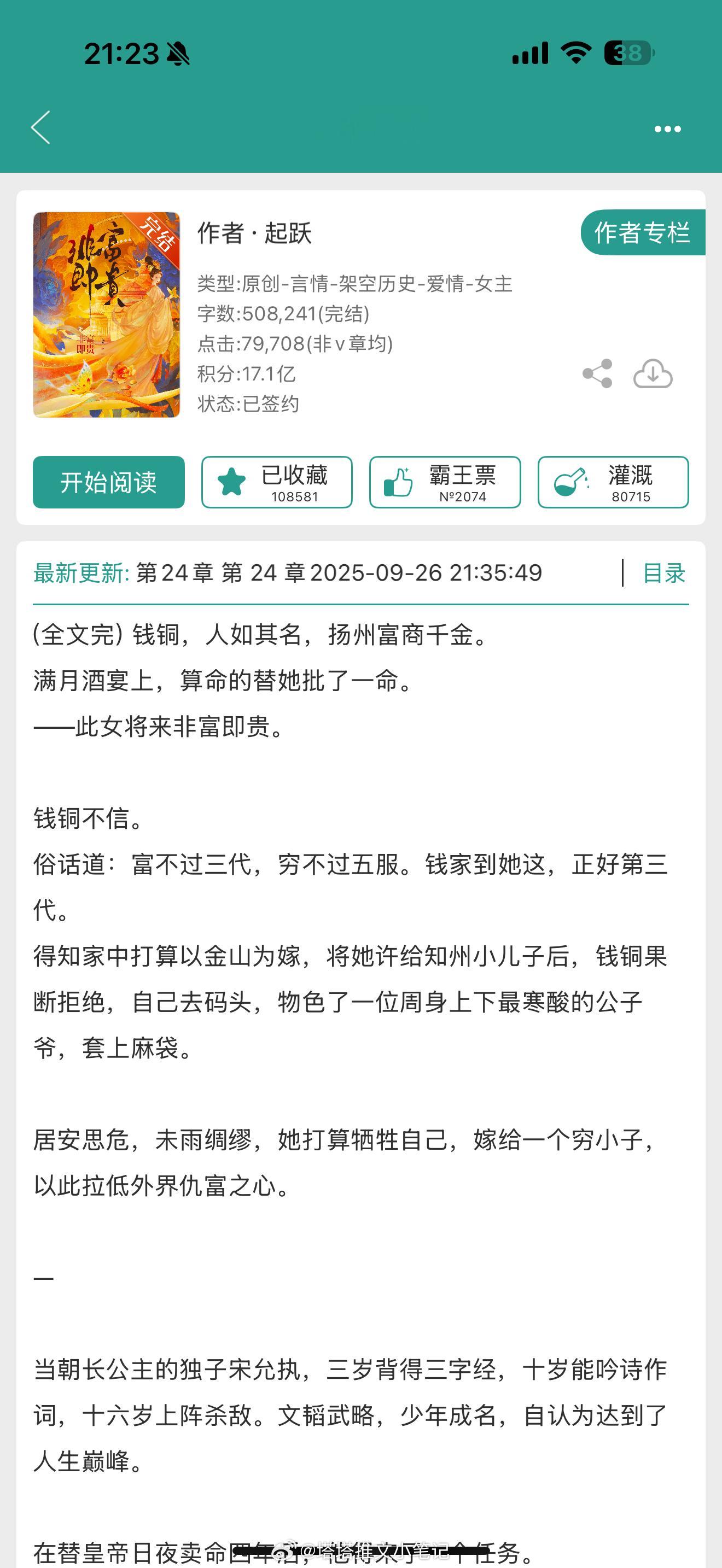Tap 开始阅读 to start reading
722x1568 pixels.
pyautogui.click(x=108, y=482)
